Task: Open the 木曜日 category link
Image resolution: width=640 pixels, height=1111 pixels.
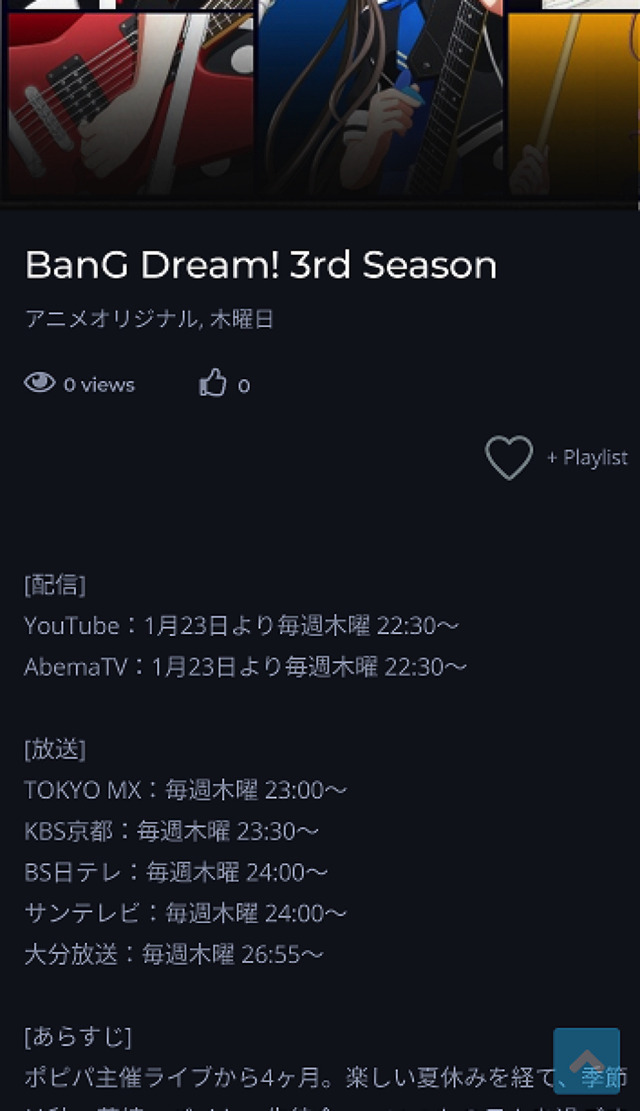Action: 241,319
